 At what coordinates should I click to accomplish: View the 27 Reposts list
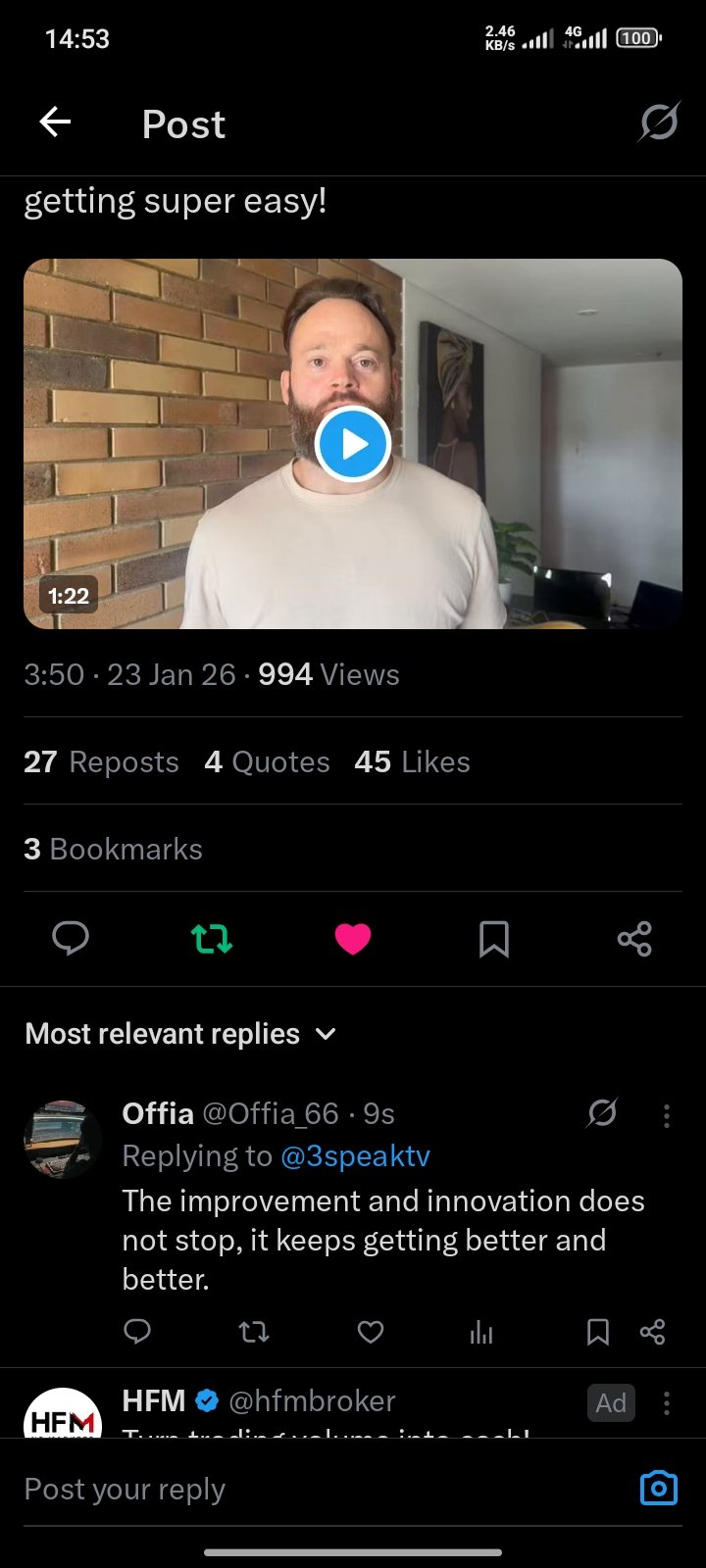tap(101, 761)
